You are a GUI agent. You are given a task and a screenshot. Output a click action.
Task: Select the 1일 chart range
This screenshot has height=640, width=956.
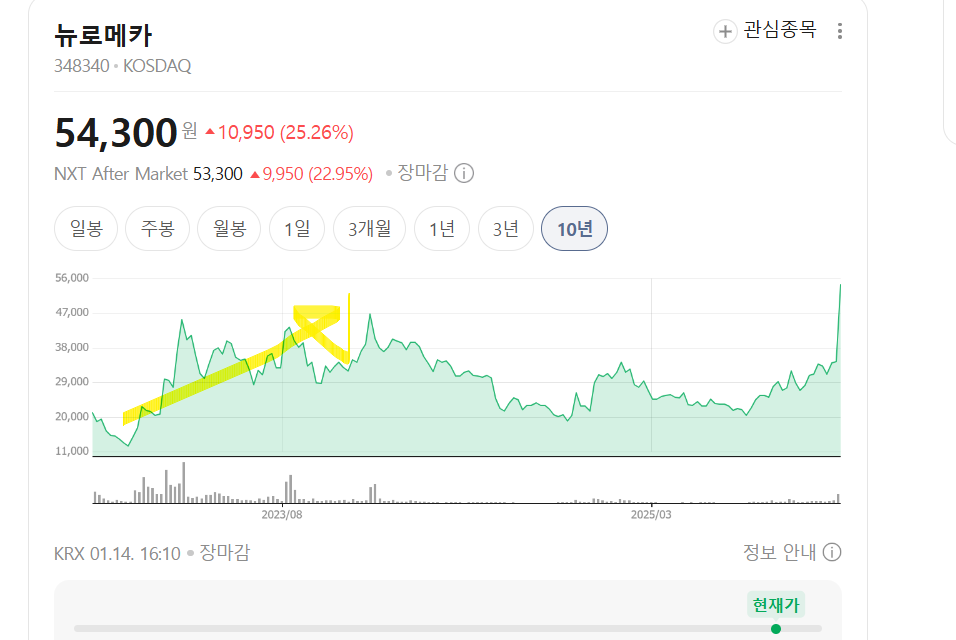point(297,229)
